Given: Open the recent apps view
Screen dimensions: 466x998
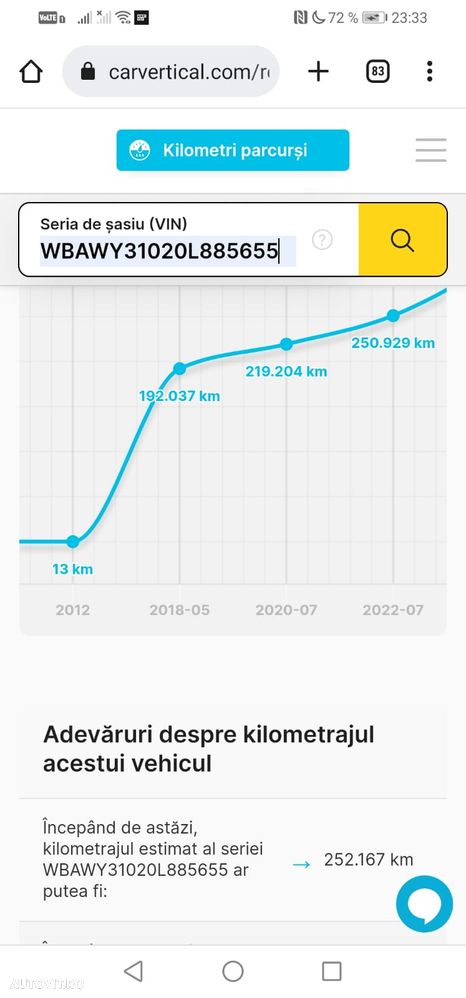Looking at the screenshot, I should pos(332,971).
